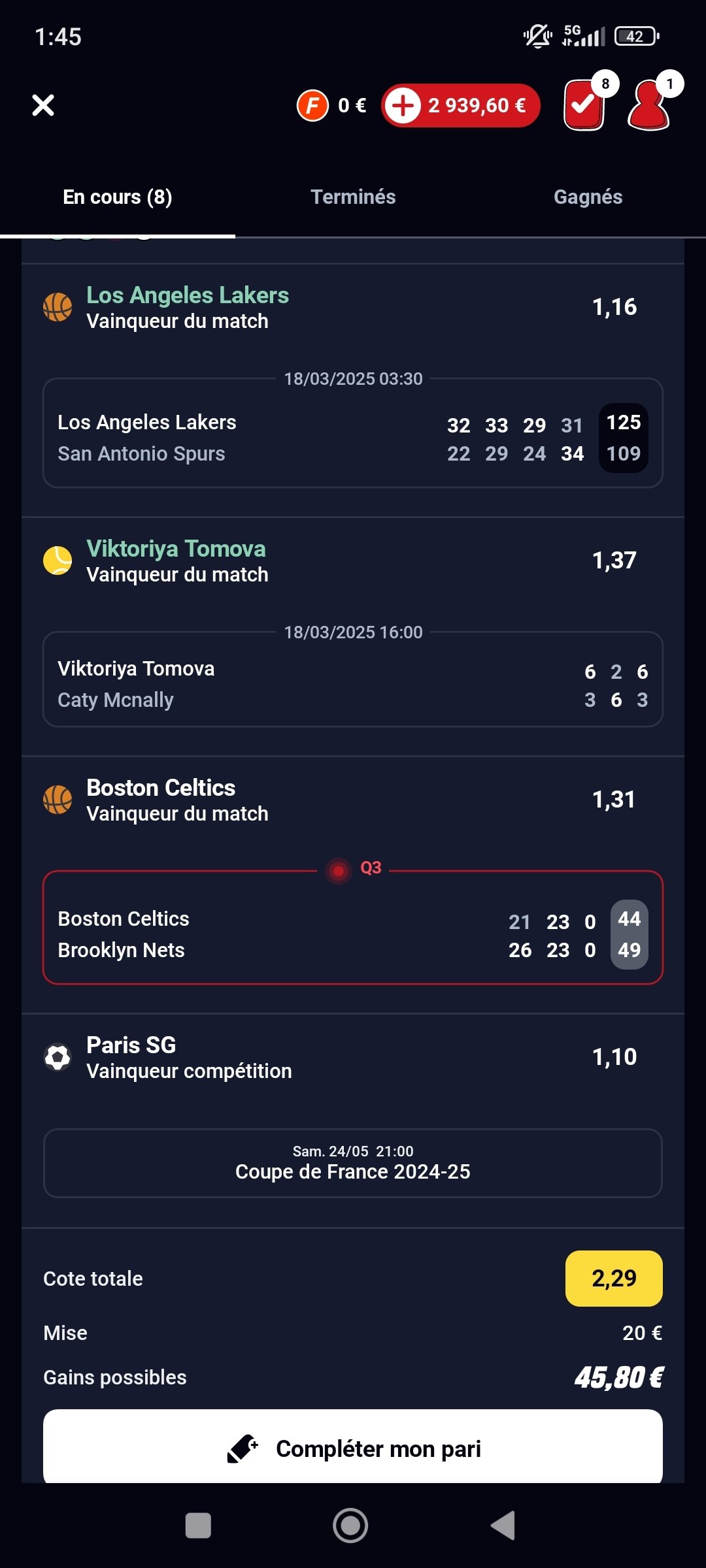Open the user account profile icon

tap(650, 105)
